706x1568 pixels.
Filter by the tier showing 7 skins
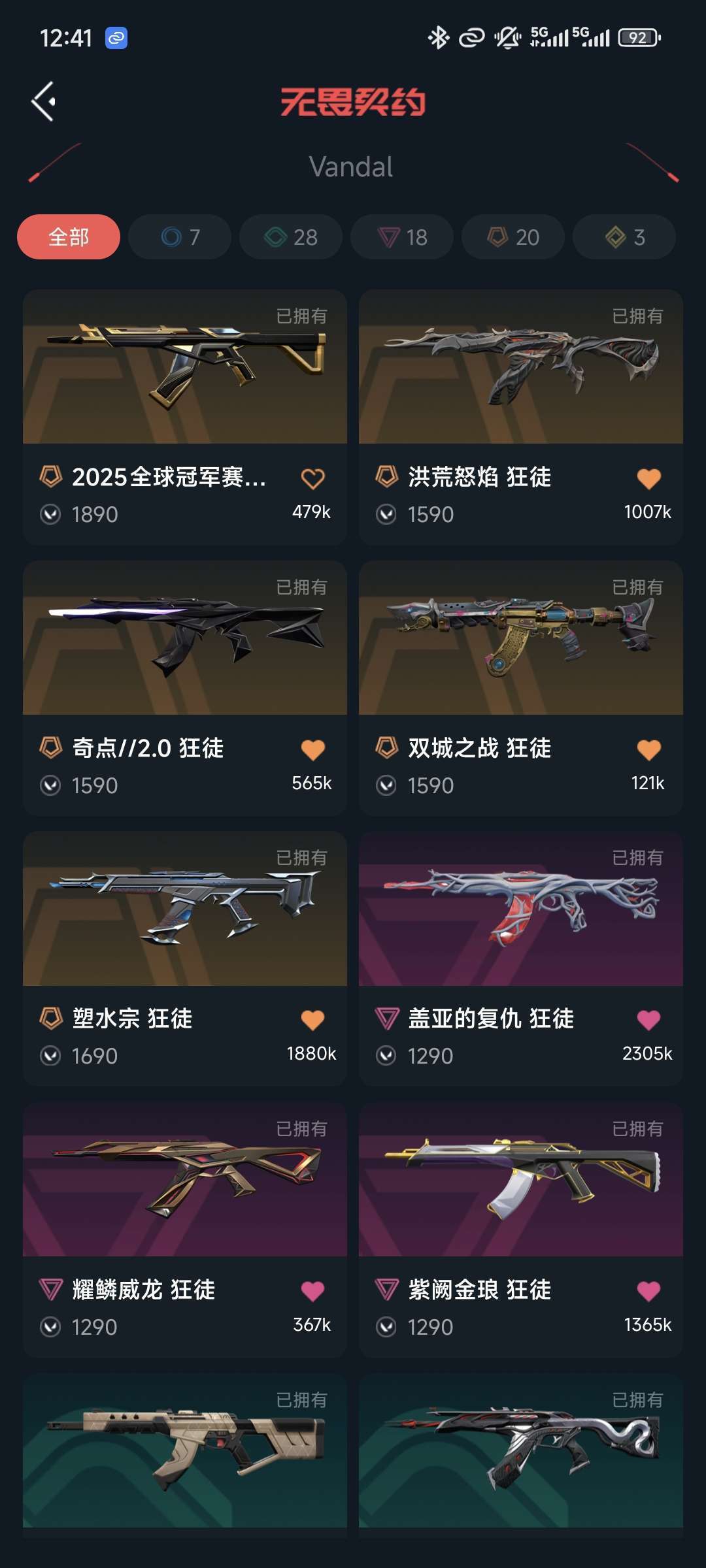click(180, 237)
